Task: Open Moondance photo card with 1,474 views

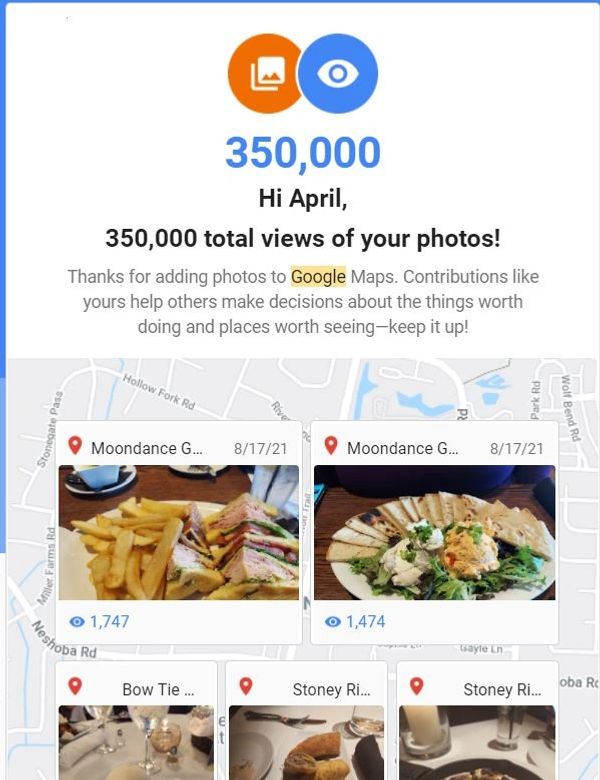Action: point(434,533)
